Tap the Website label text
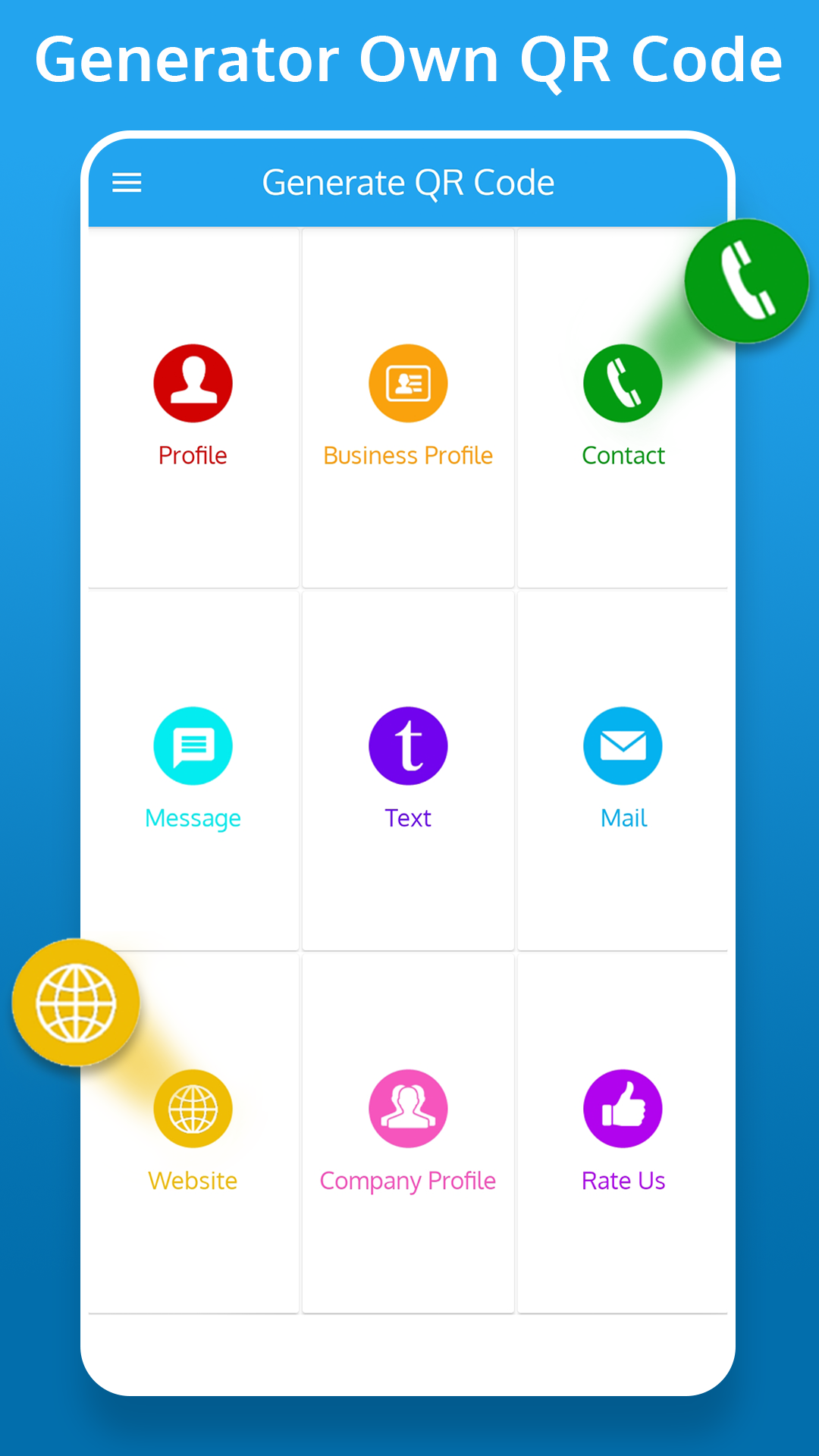Screen dimensions: 819x1456 [193, 1180]
